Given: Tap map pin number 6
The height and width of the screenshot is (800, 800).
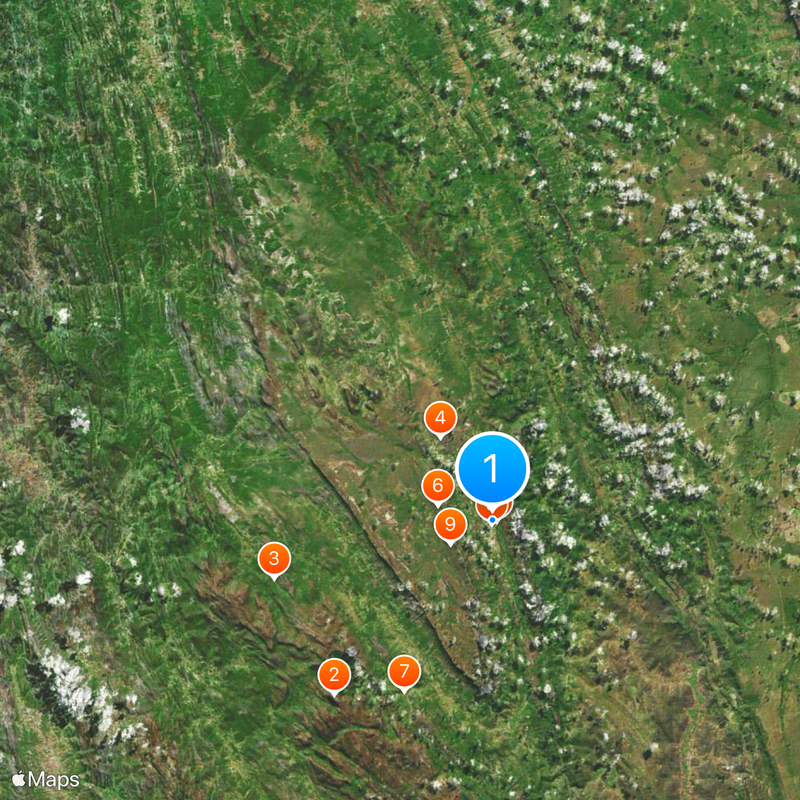Looking at the screenshot, I should coord(437,486).
